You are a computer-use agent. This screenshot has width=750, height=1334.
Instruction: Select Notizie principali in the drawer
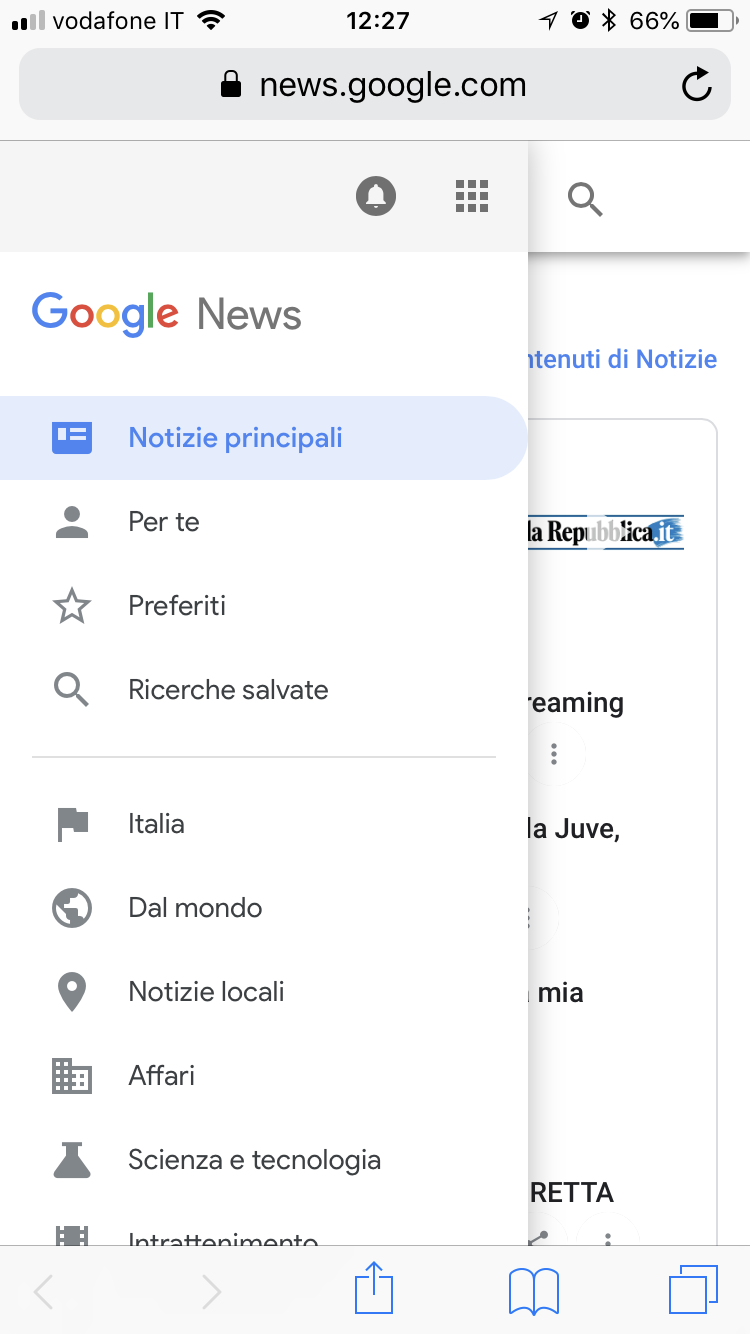[x=235, y=438]
